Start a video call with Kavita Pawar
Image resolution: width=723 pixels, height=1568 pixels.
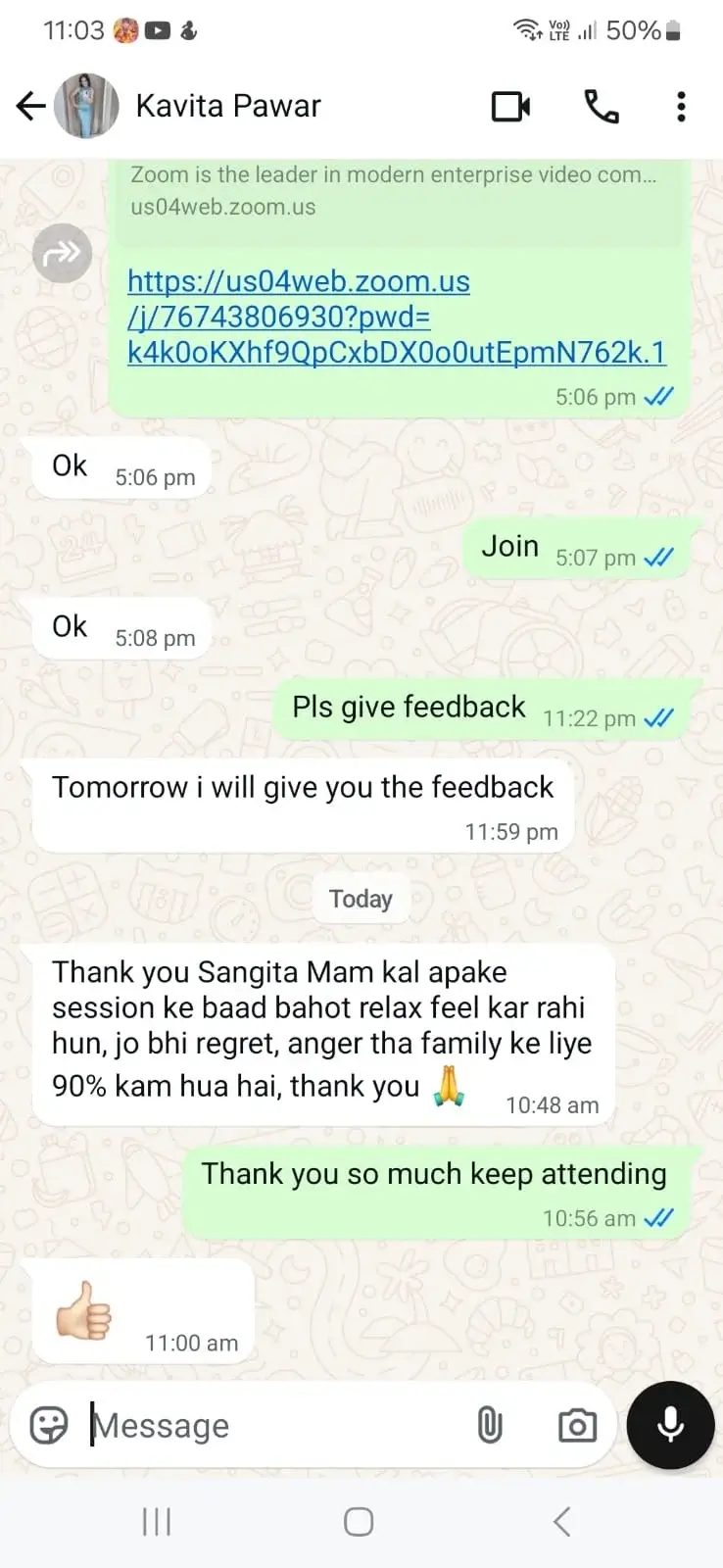click(x=510, y=106)
